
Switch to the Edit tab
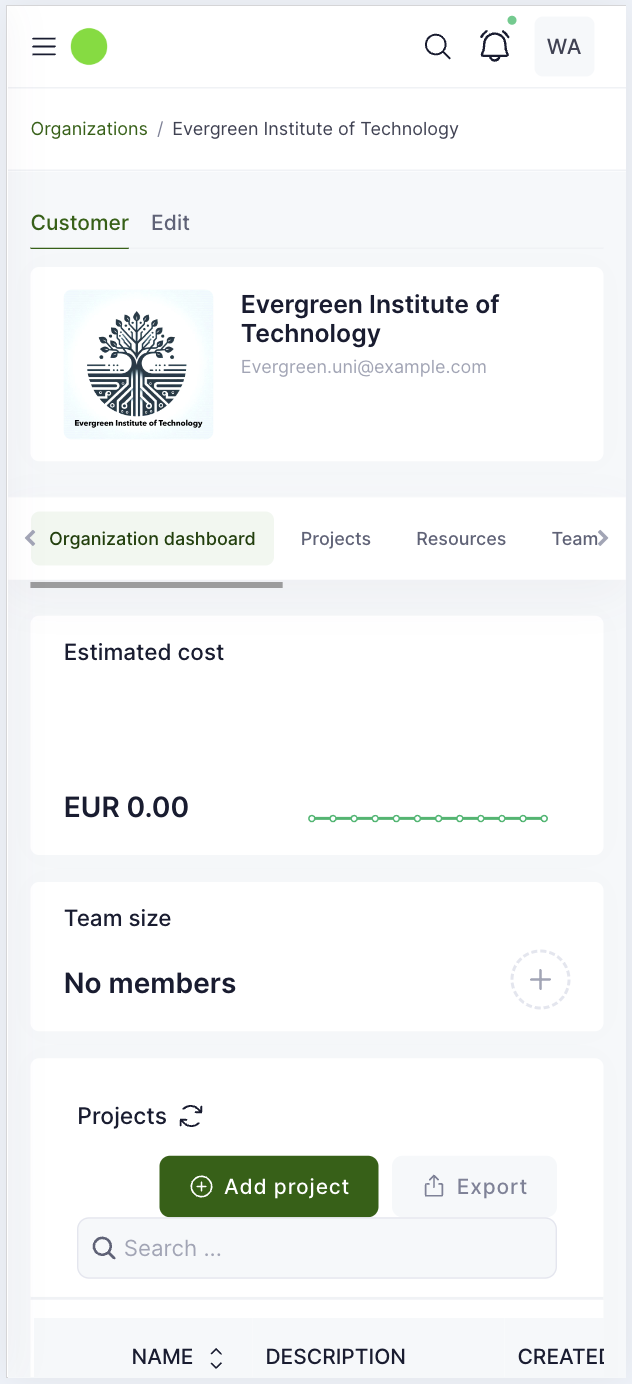click(170, 223)
